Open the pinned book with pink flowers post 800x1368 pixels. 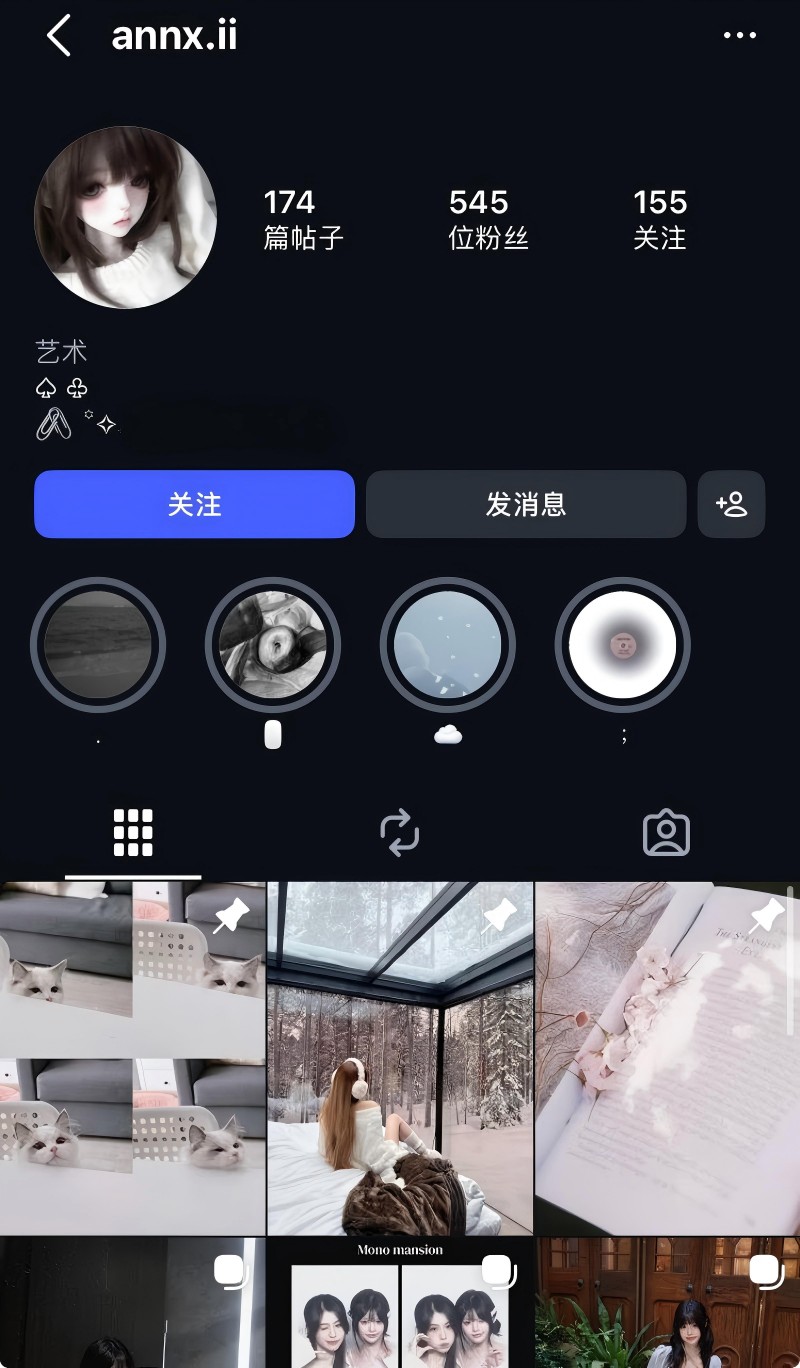667,1058
